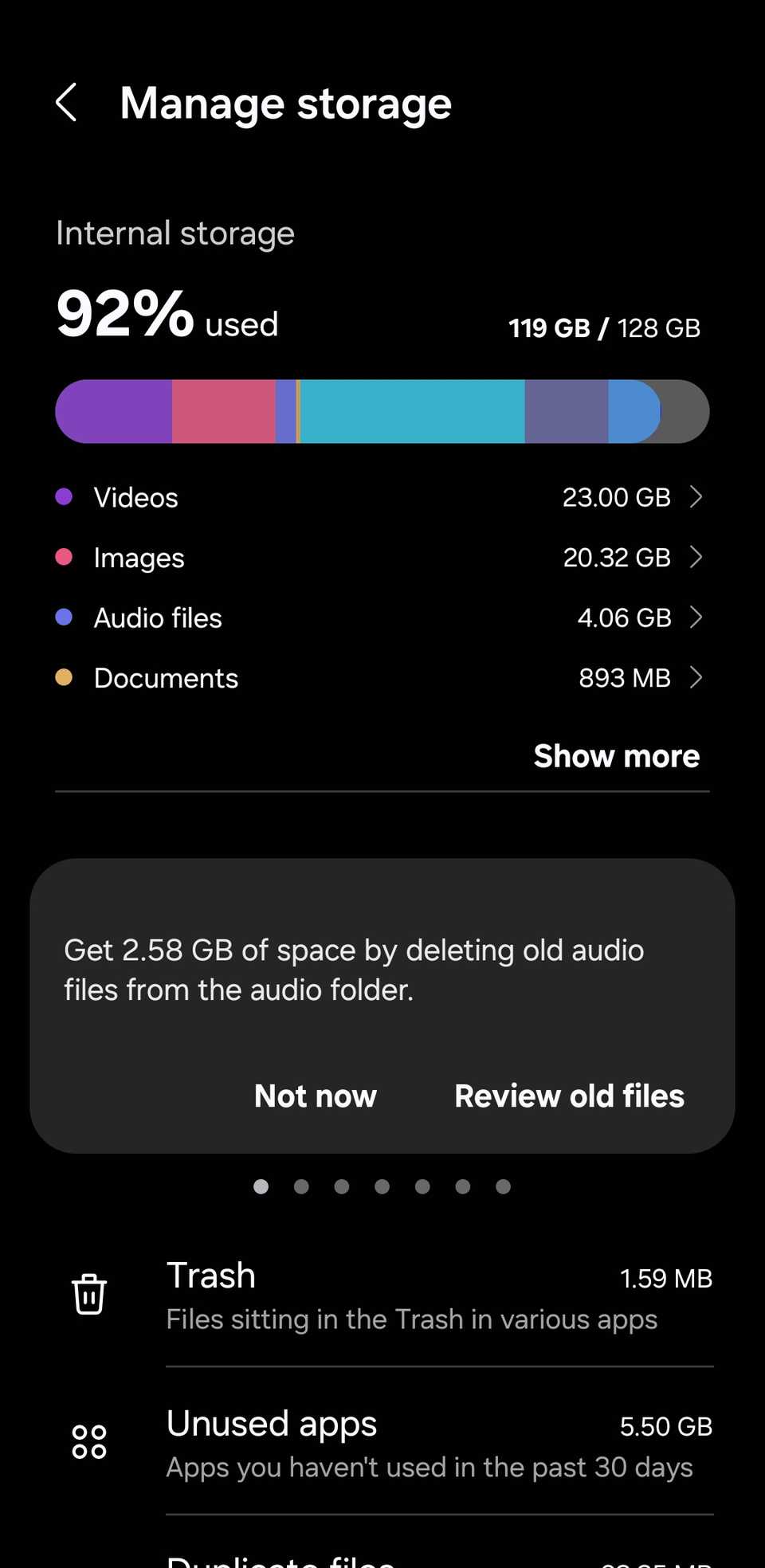Viewport: 765px width, 1568px height.
Task: Dismiss the suggestion with Not now
Action: point(315,1096)
